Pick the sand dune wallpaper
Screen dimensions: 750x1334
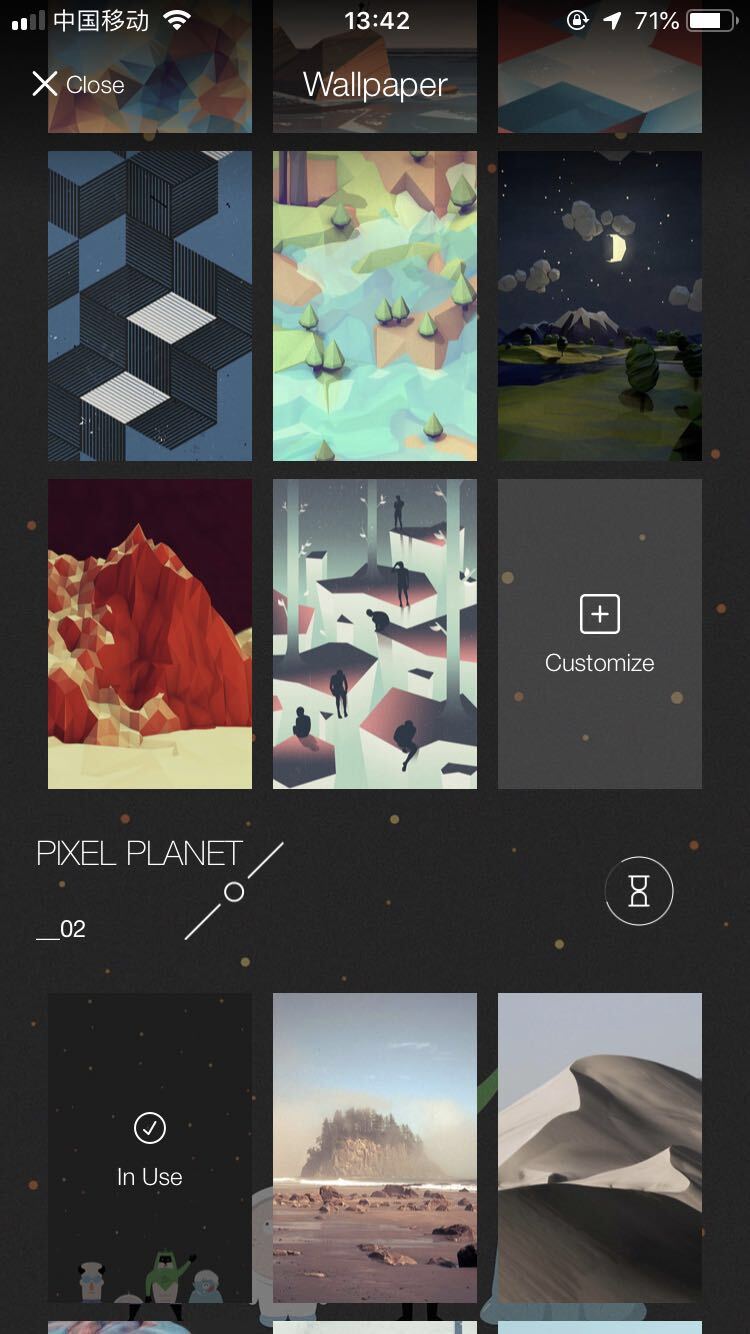tap(599, 1147)
